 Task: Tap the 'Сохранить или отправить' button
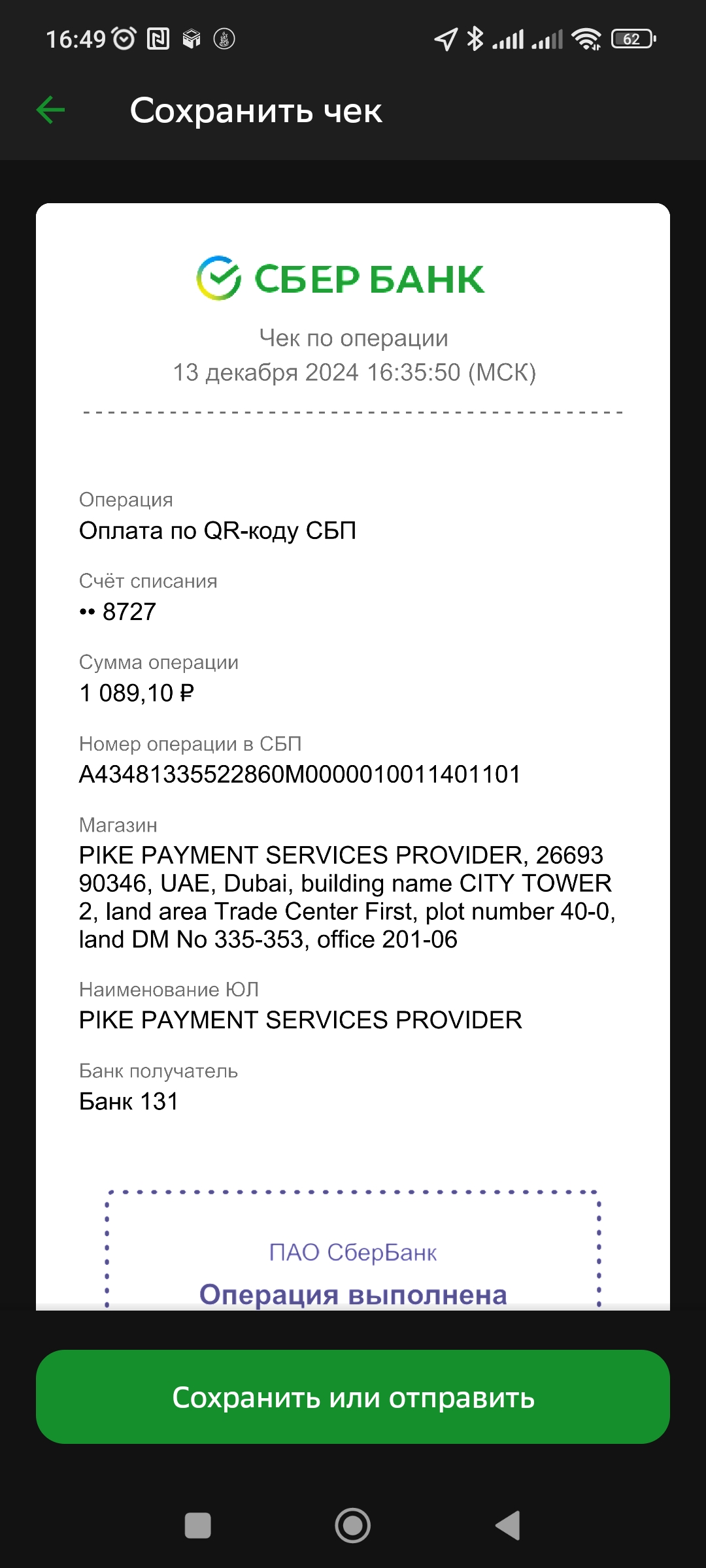tap(353, 1397)
